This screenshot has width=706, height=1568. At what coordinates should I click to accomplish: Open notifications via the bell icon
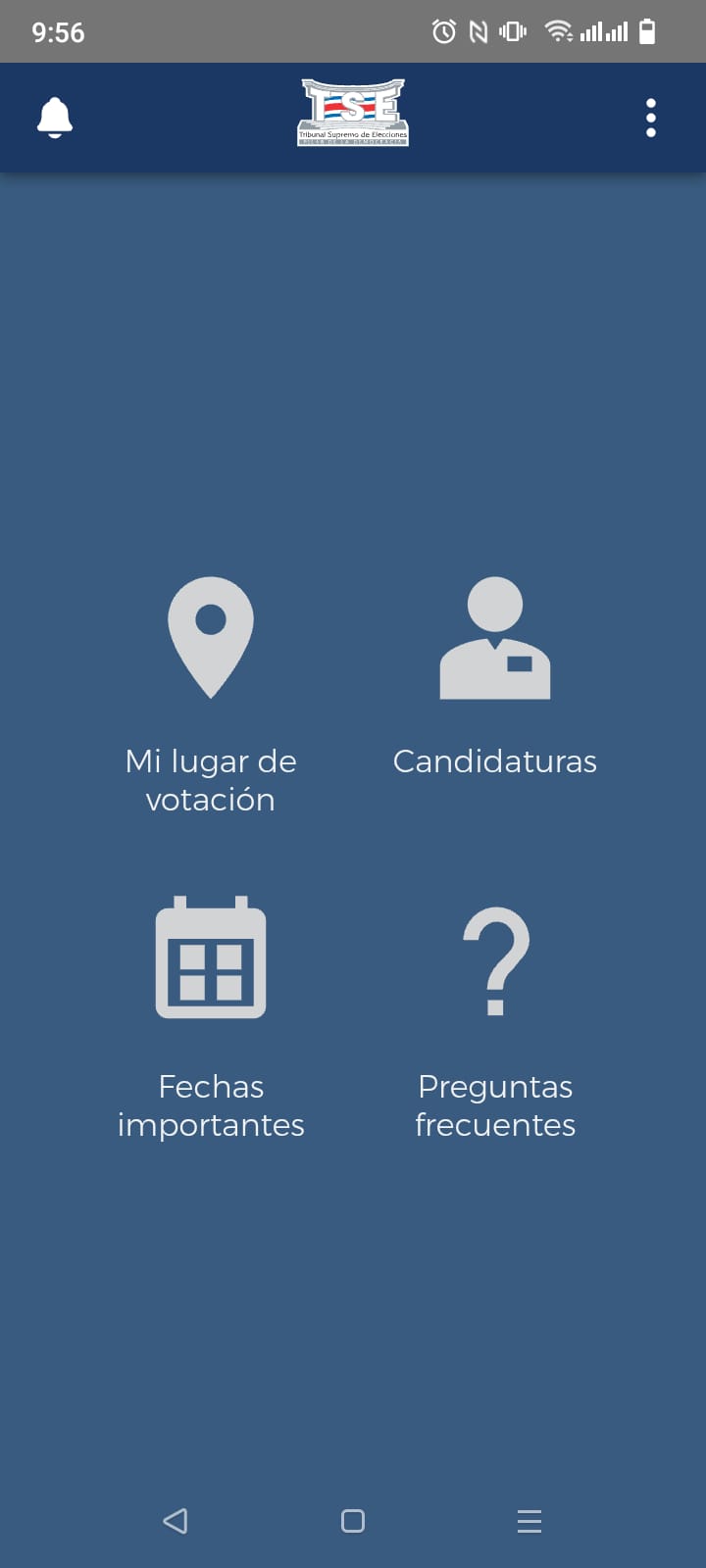click(55, 117)
